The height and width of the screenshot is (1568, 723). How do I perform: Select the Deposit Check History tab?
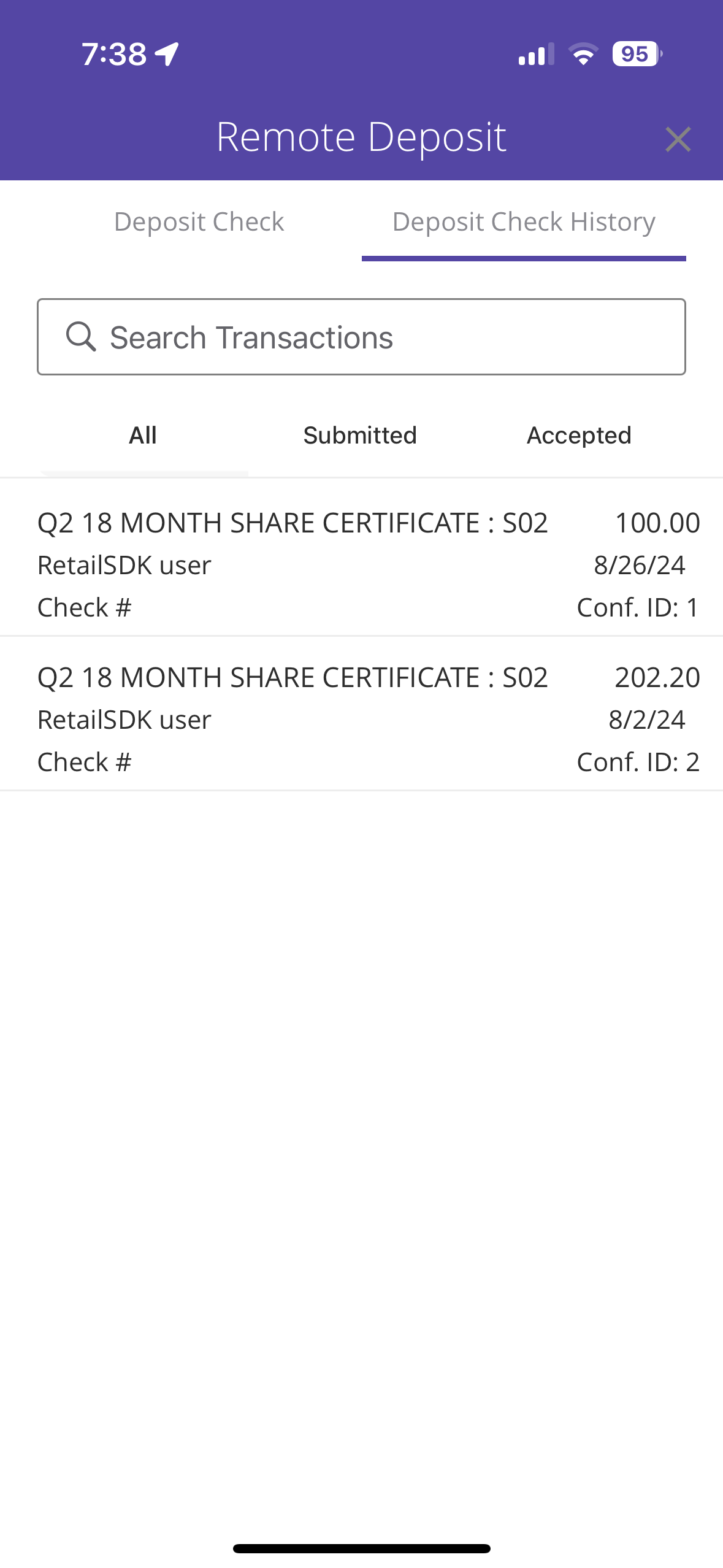pyautogui.click(x=524, y=222)
